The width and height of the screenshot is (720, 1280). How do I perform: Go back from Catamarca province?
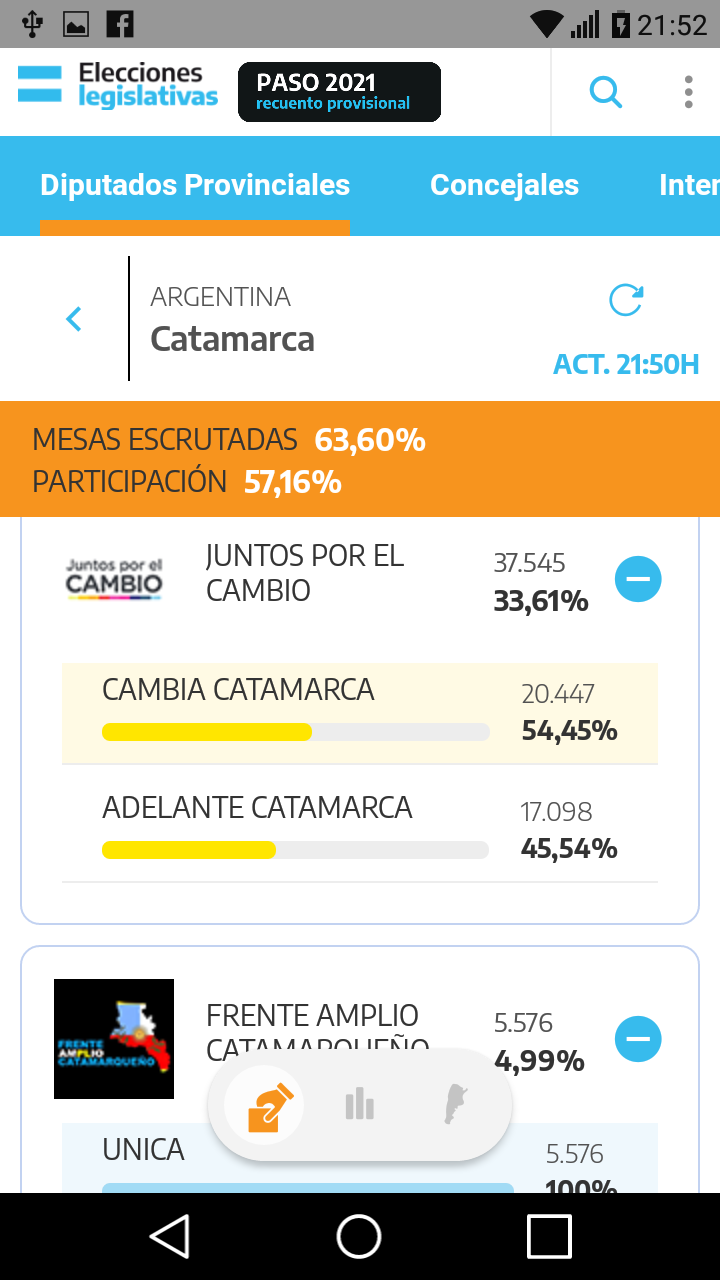(74, 319)
